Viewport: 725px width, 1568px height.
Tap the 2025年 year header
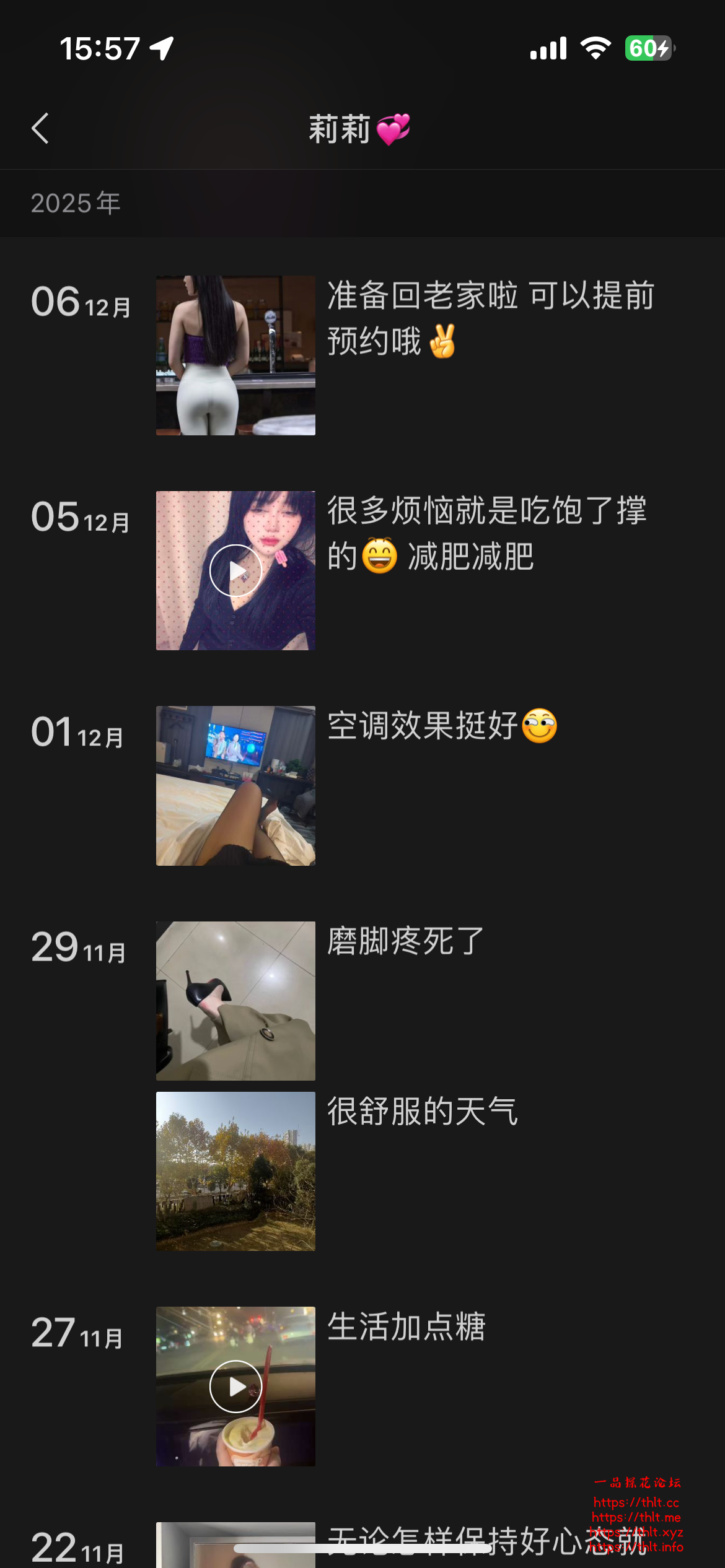click(x=76, y=203)
